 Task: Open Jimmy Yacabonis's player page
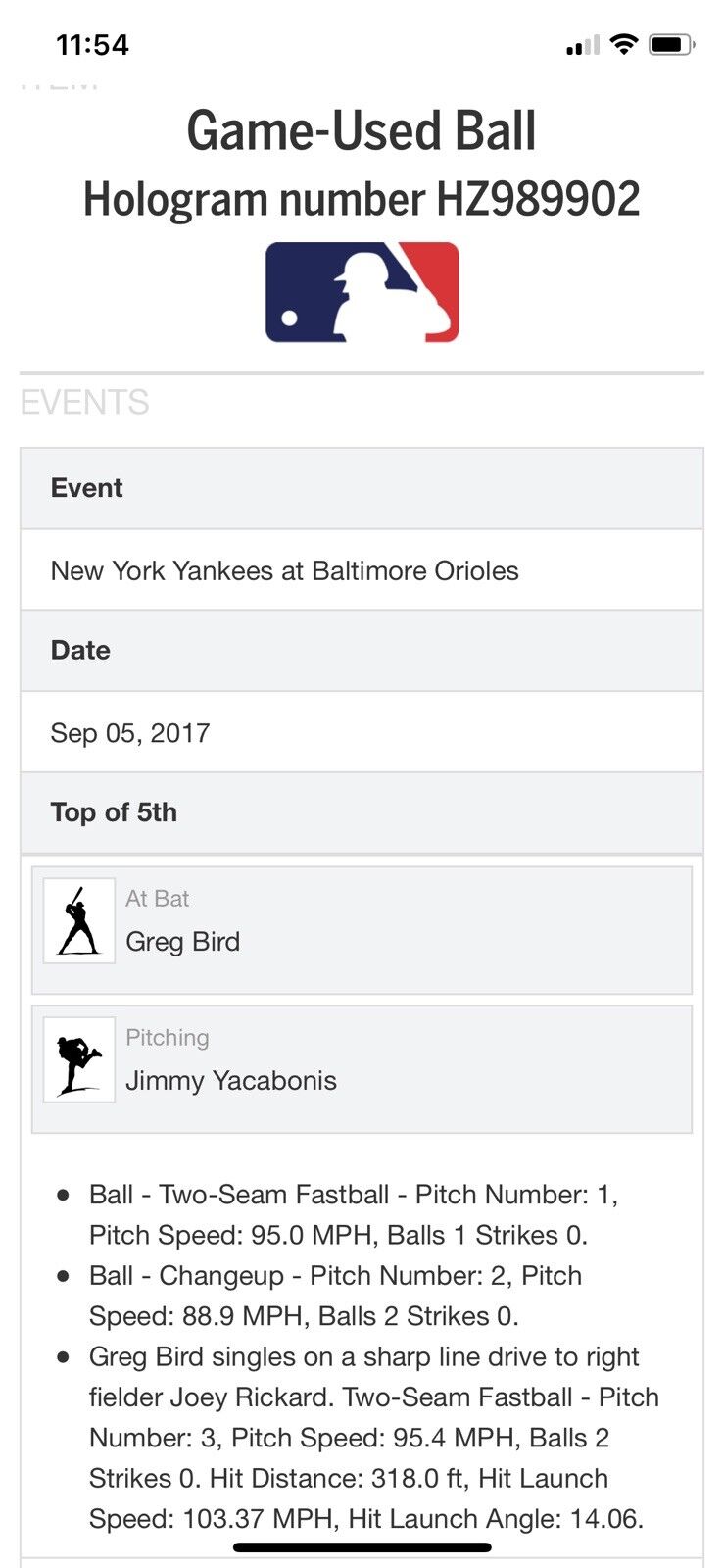click(x=231, y=1081)
